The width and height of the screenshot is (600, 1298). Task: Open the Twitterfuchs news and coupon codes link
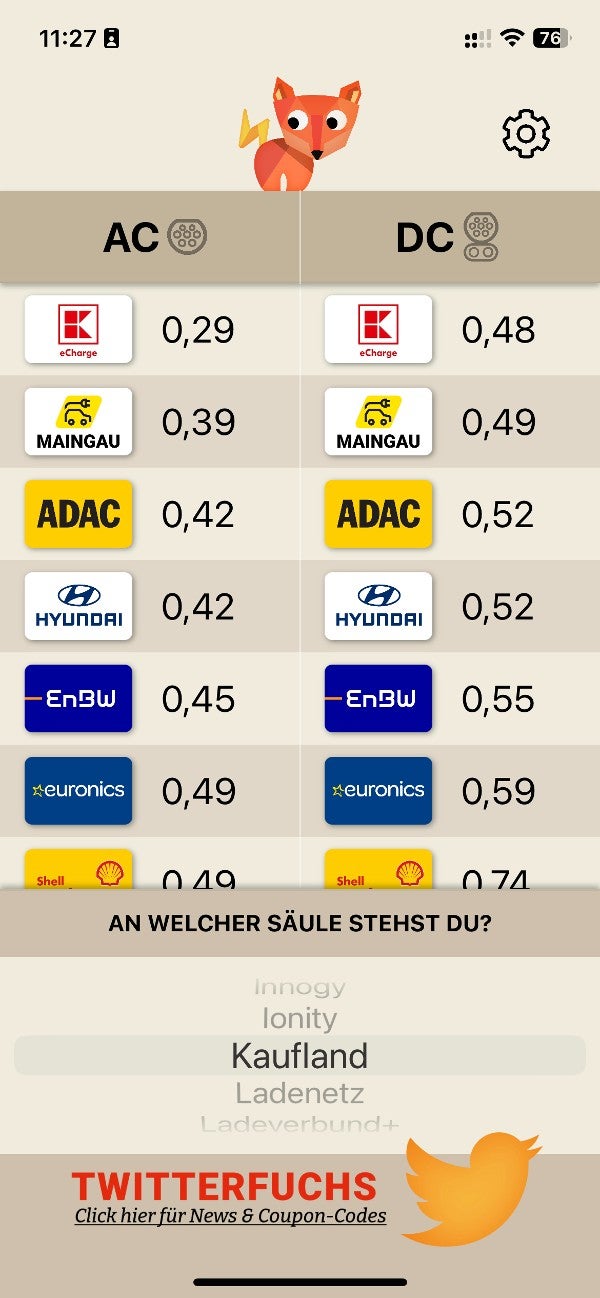click(x=230, y=1199)
